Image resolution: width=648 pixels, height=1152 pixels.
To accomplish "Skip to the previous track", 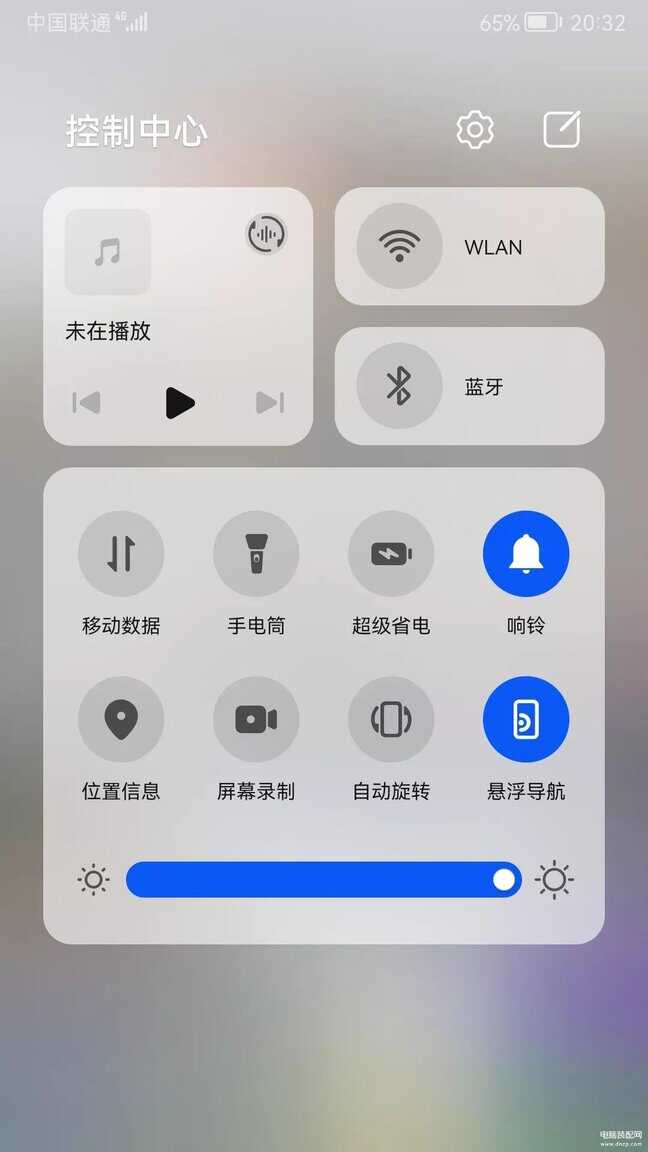I will 87,403.
